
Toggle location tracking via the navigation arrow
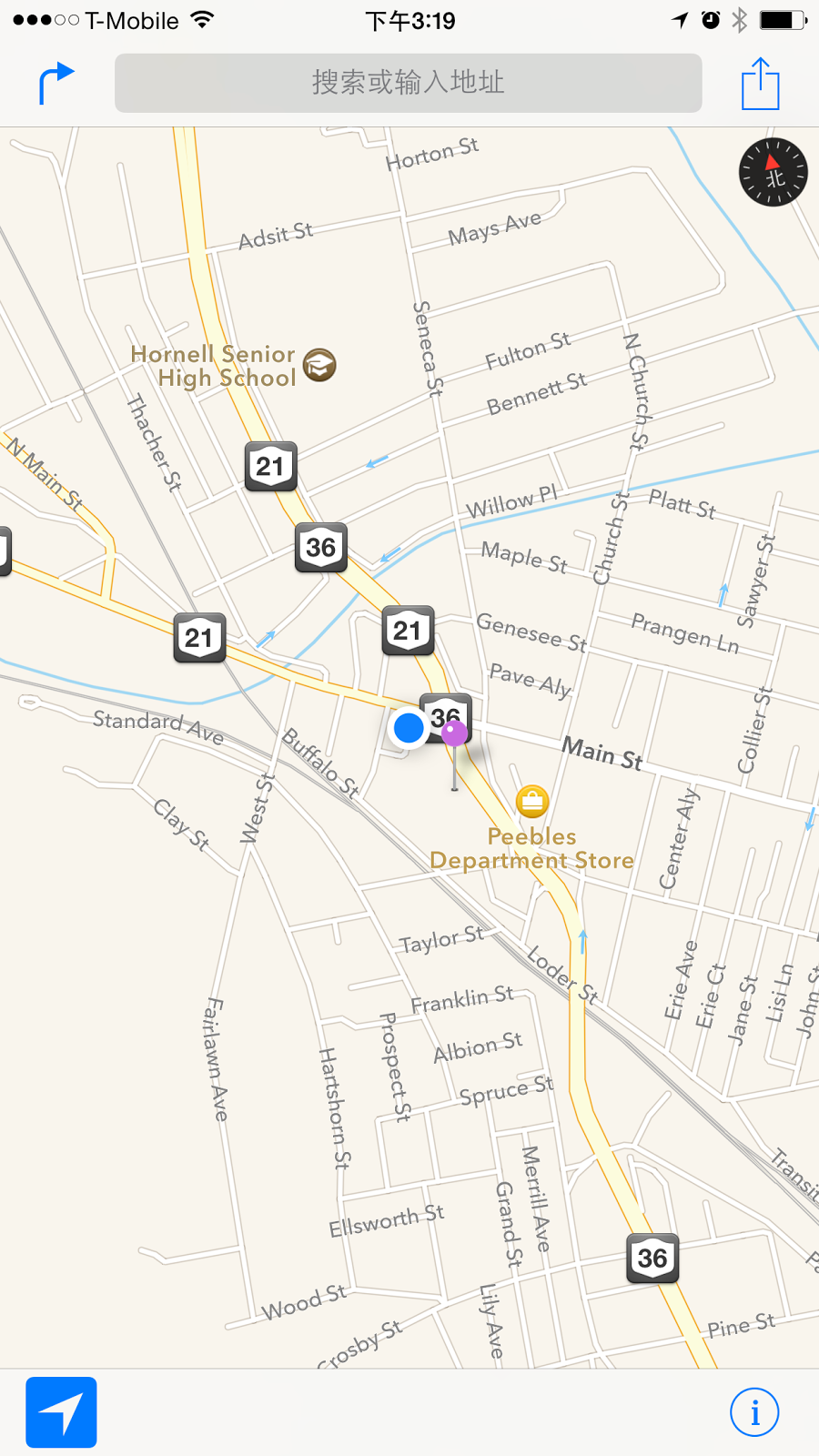tap(61, 1411)
